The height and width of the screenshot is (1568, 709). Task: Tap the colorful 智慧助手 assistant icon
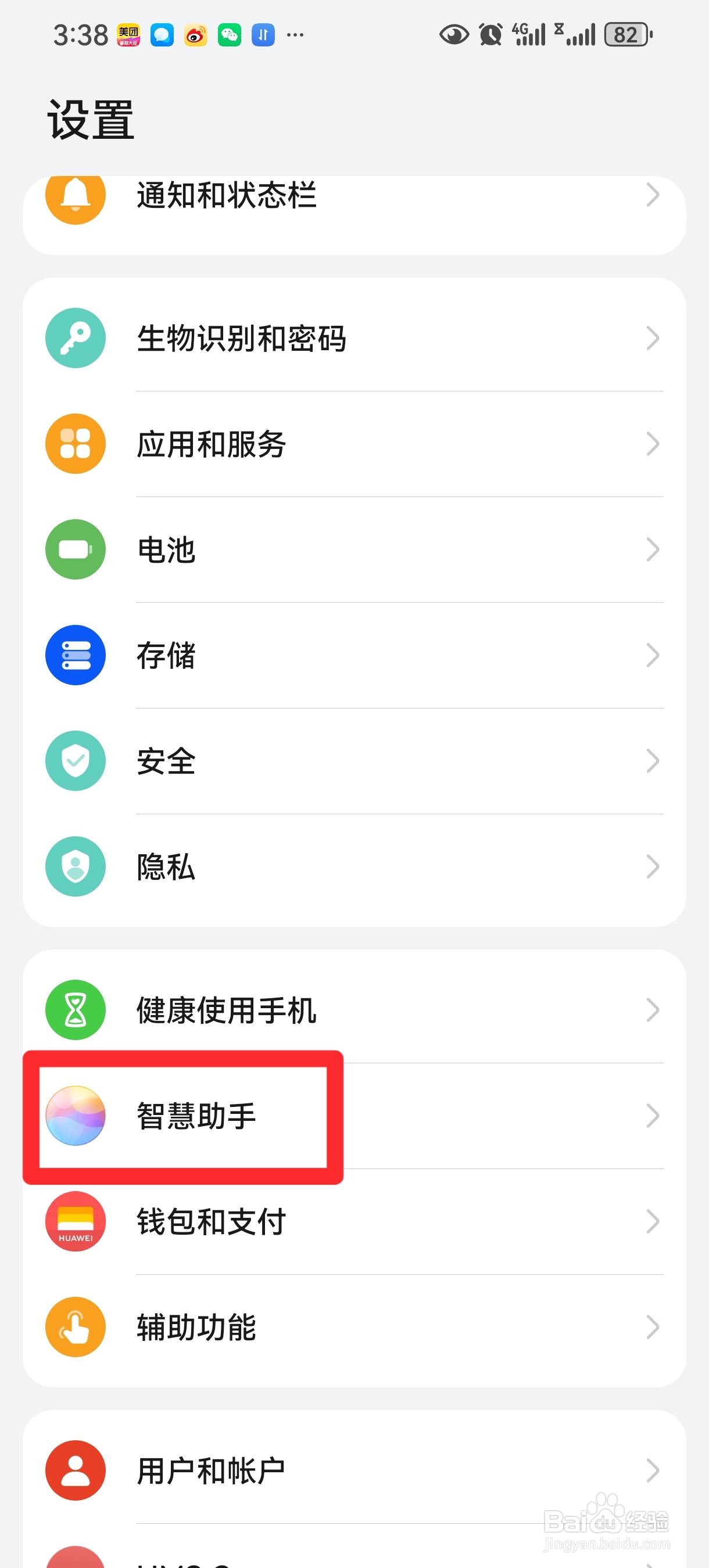click(75, 1116)
